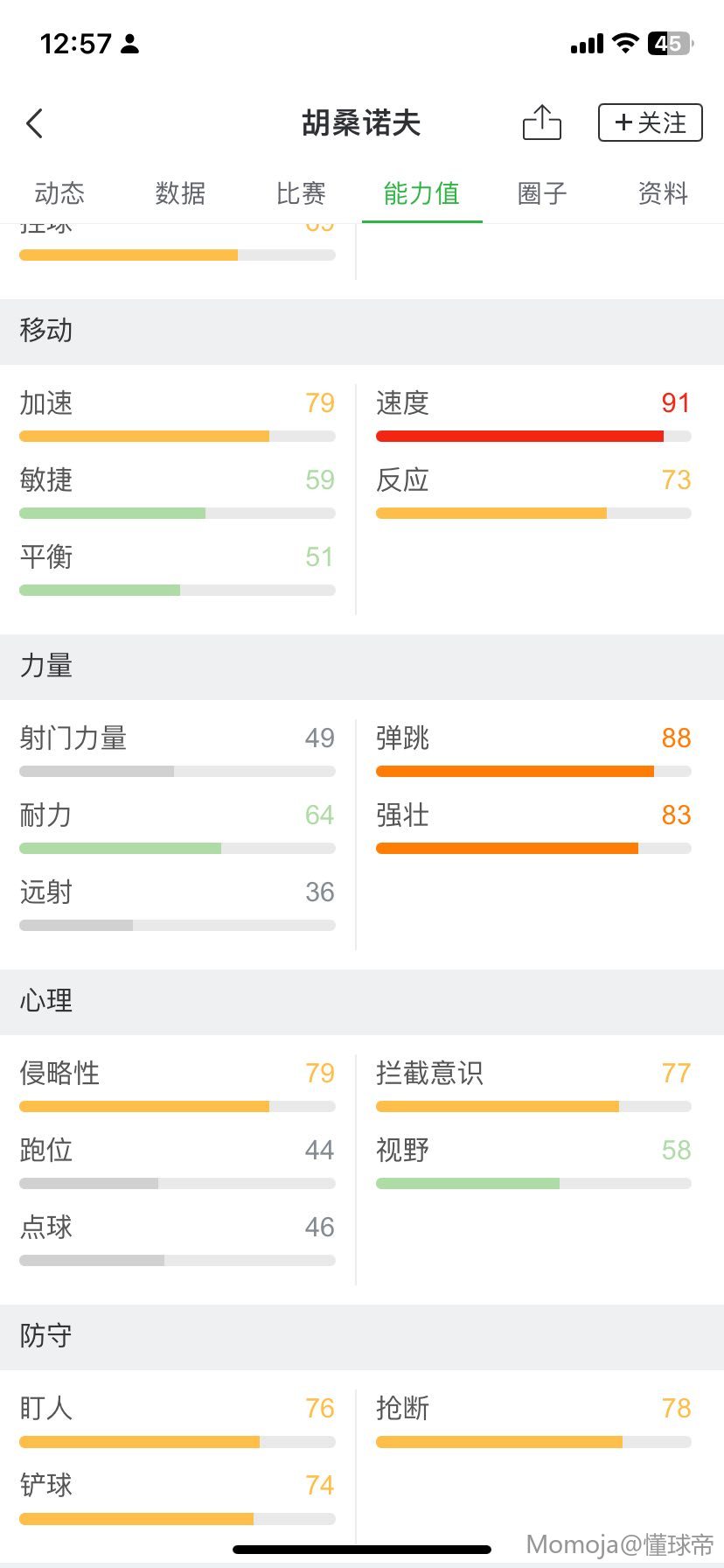Viewport: 724px width, 1568px height.
Task: Switch to the 比赛 tab
Action: (301, 193)
